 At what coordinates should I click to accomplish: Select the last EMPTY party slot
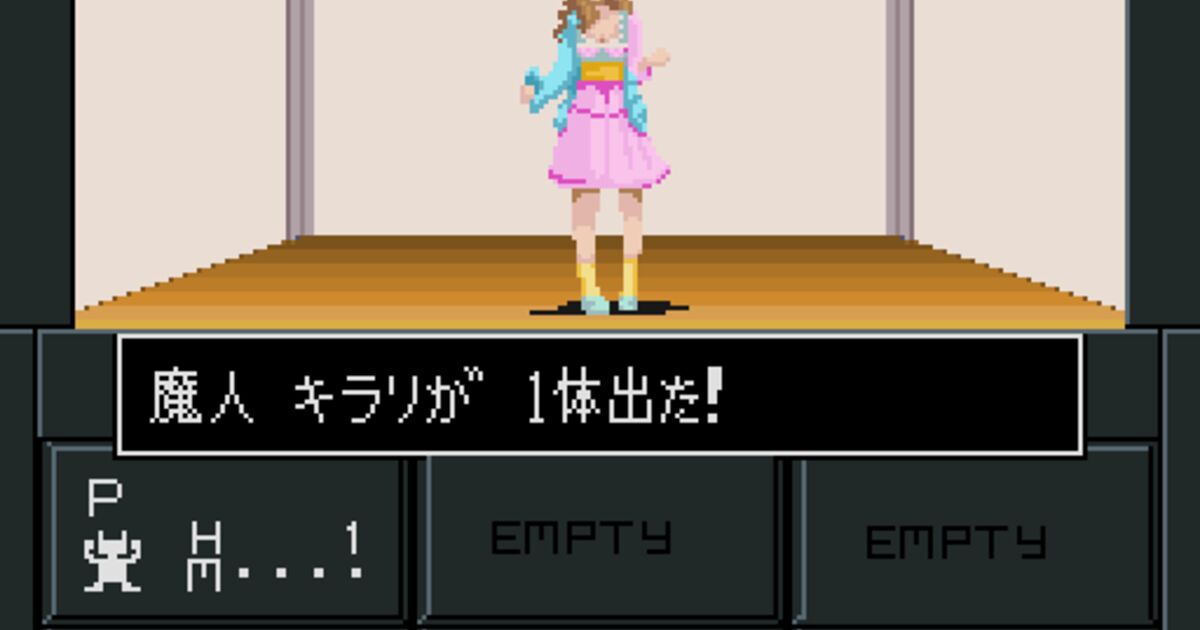(975, 540)
